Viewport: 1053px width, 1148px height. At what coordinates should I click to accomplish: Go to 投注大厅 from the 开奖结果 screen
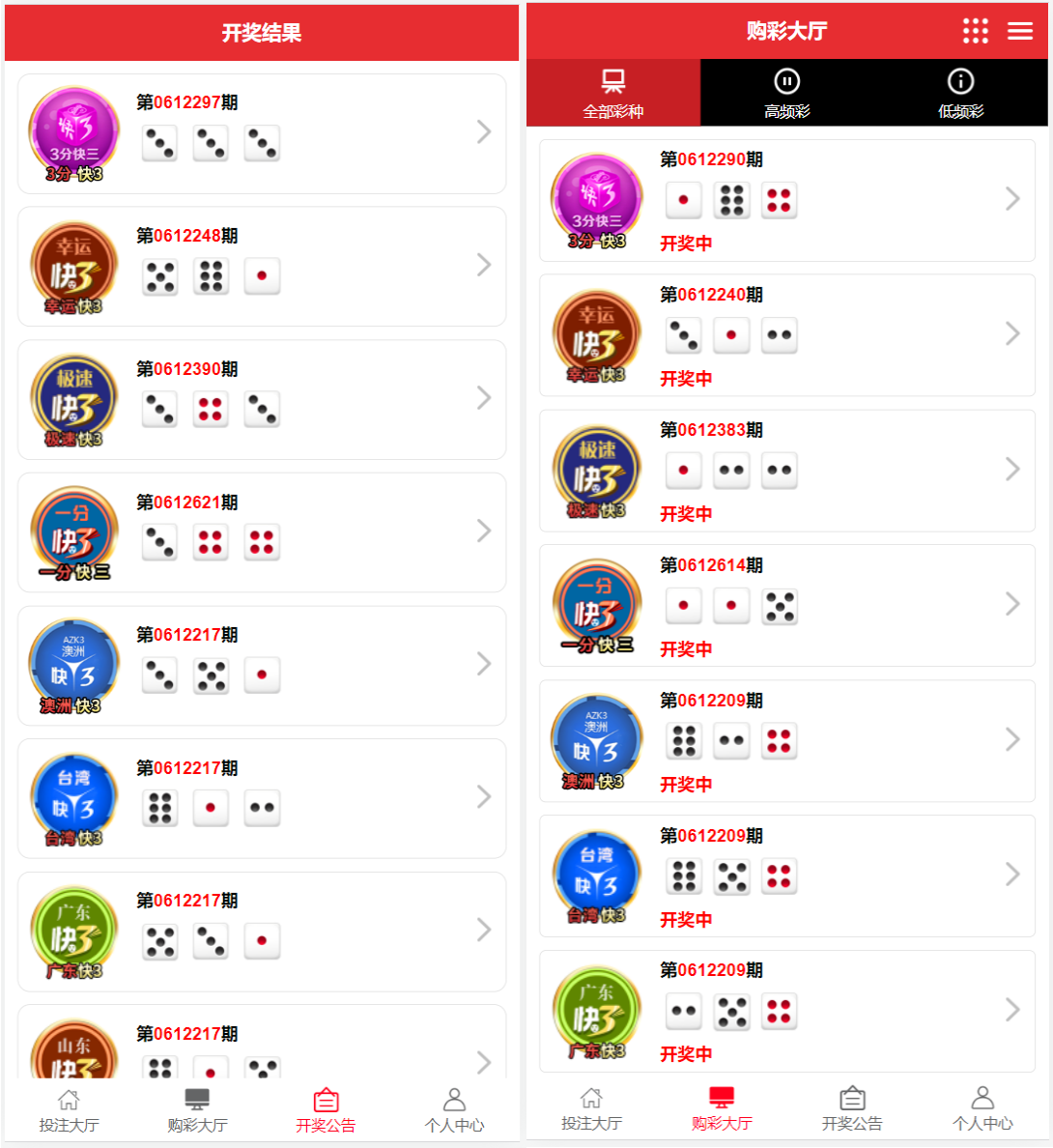(x=69, y=1110)
